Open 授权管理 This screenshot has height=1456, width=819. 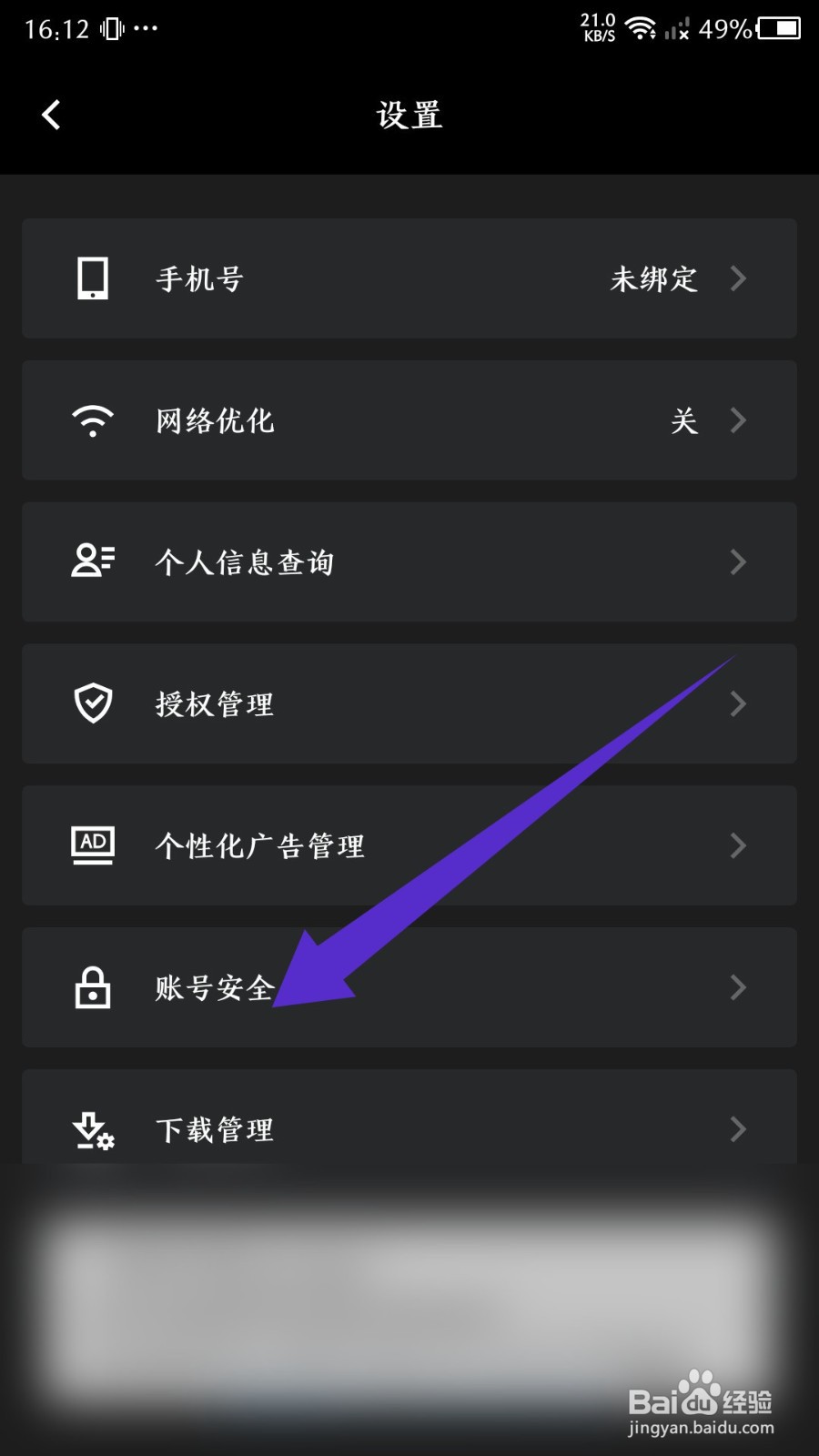[x=409, y=704]
